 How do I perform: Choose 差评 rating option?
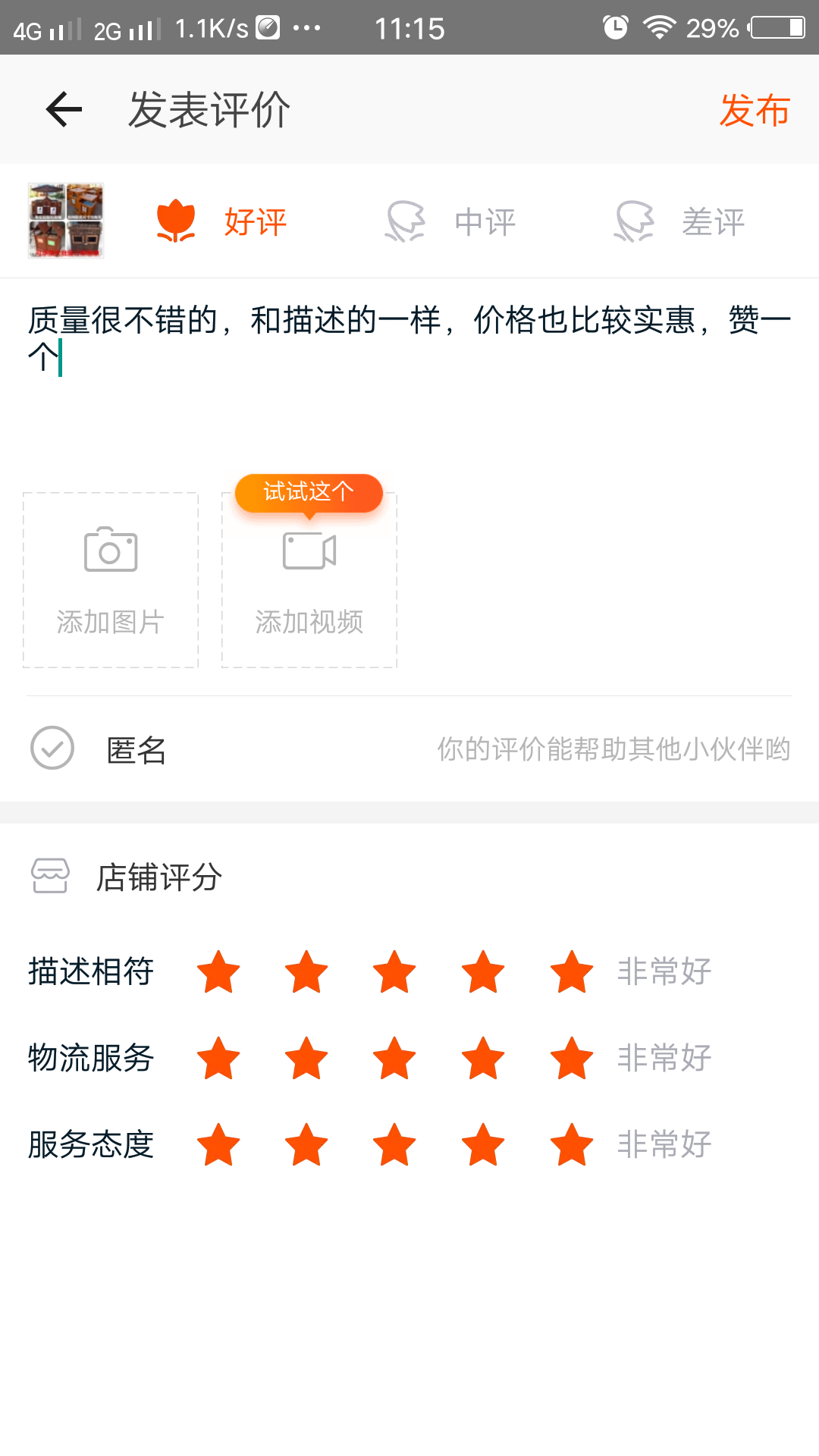(x=679, y=221)
